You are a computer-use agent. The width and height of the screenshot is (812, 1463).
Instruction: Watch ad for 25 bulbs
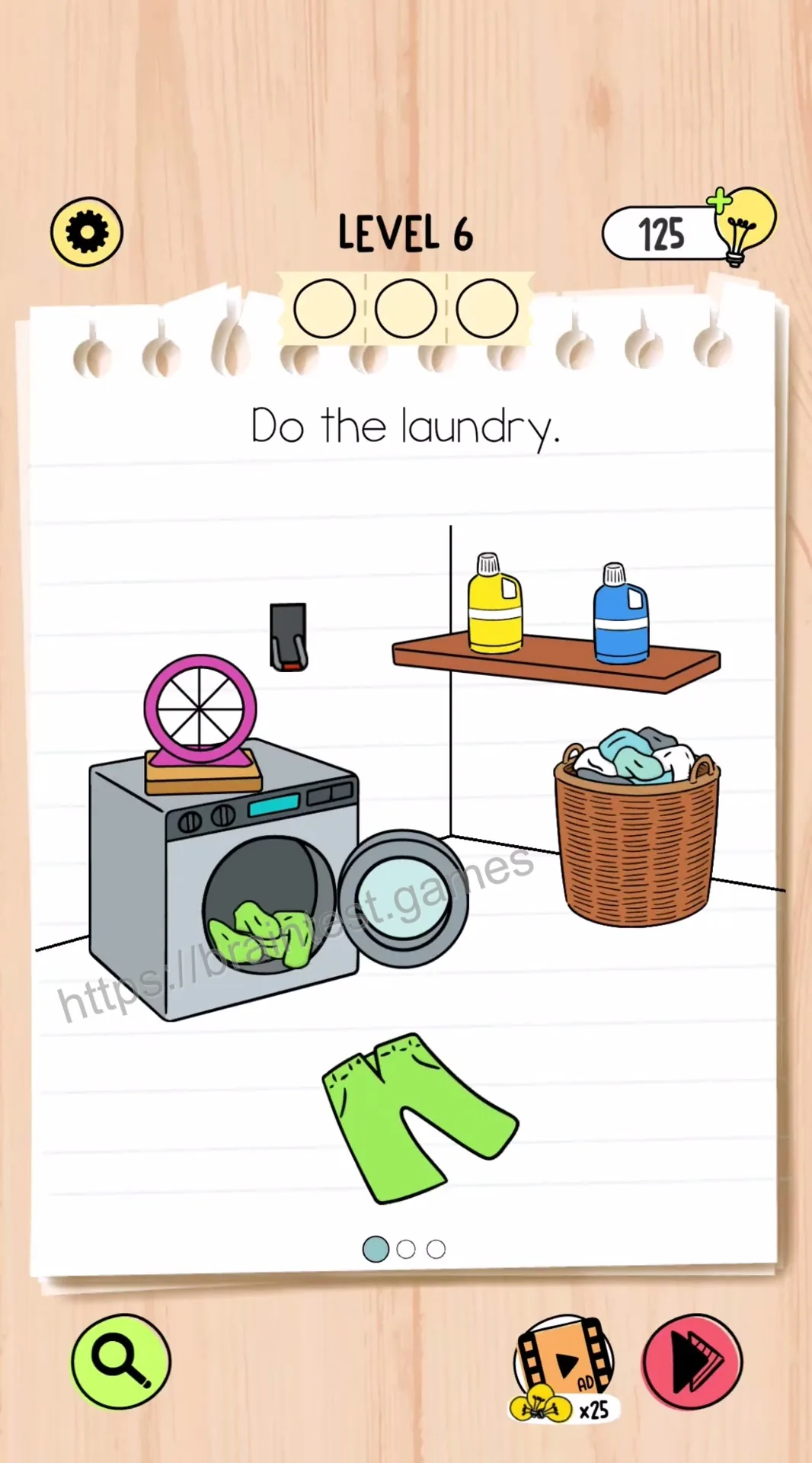pyautogui.click(x=564, y=1369)
